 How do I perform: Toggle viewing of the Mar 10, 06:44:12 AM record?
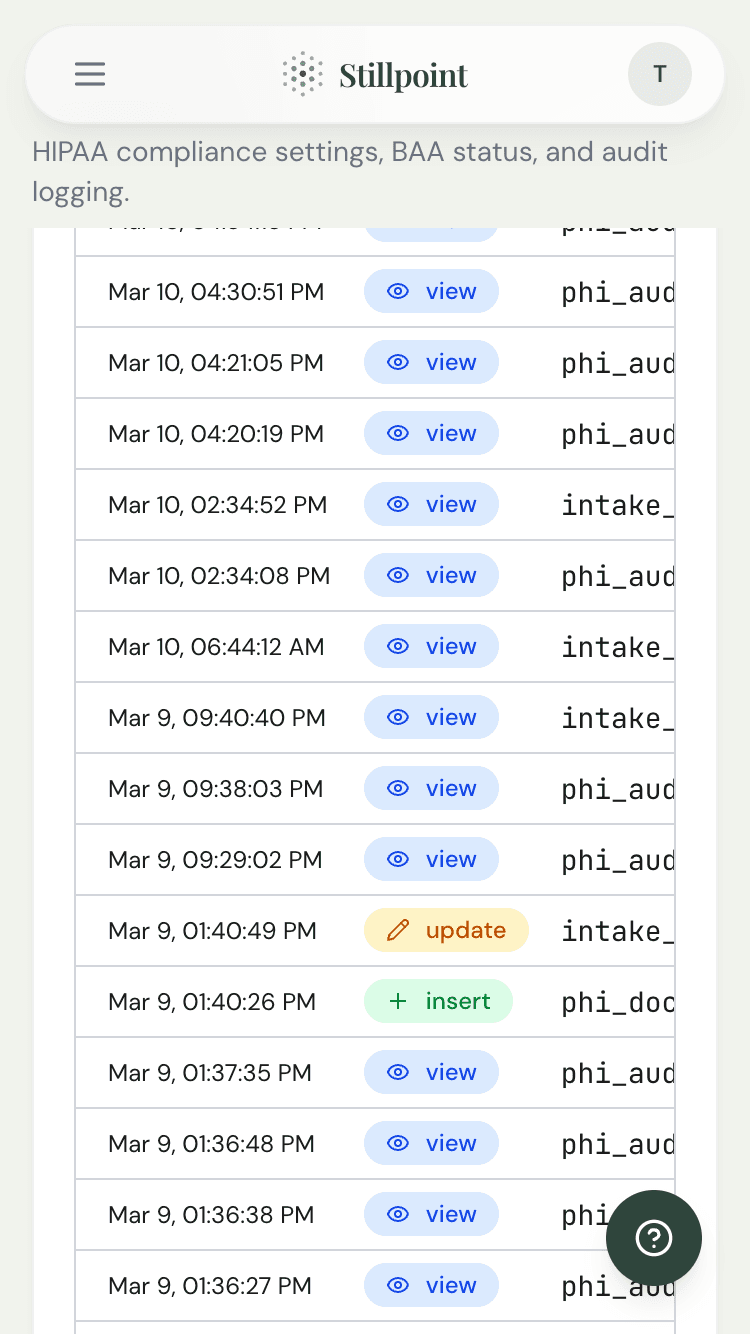point(431,646)
